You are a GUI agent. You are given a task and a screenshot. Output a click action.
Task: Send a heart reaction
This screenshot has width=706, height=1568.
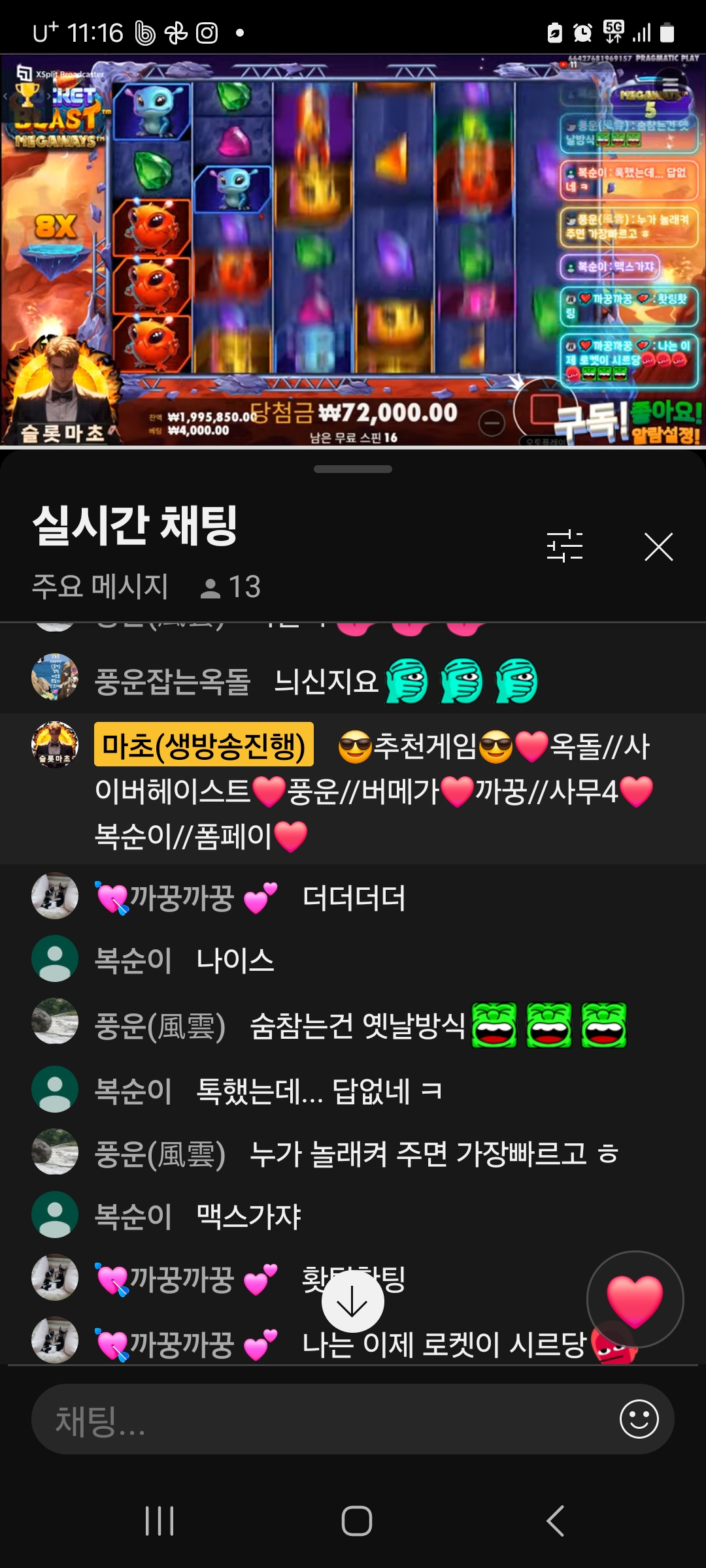tap(635, 1299)
